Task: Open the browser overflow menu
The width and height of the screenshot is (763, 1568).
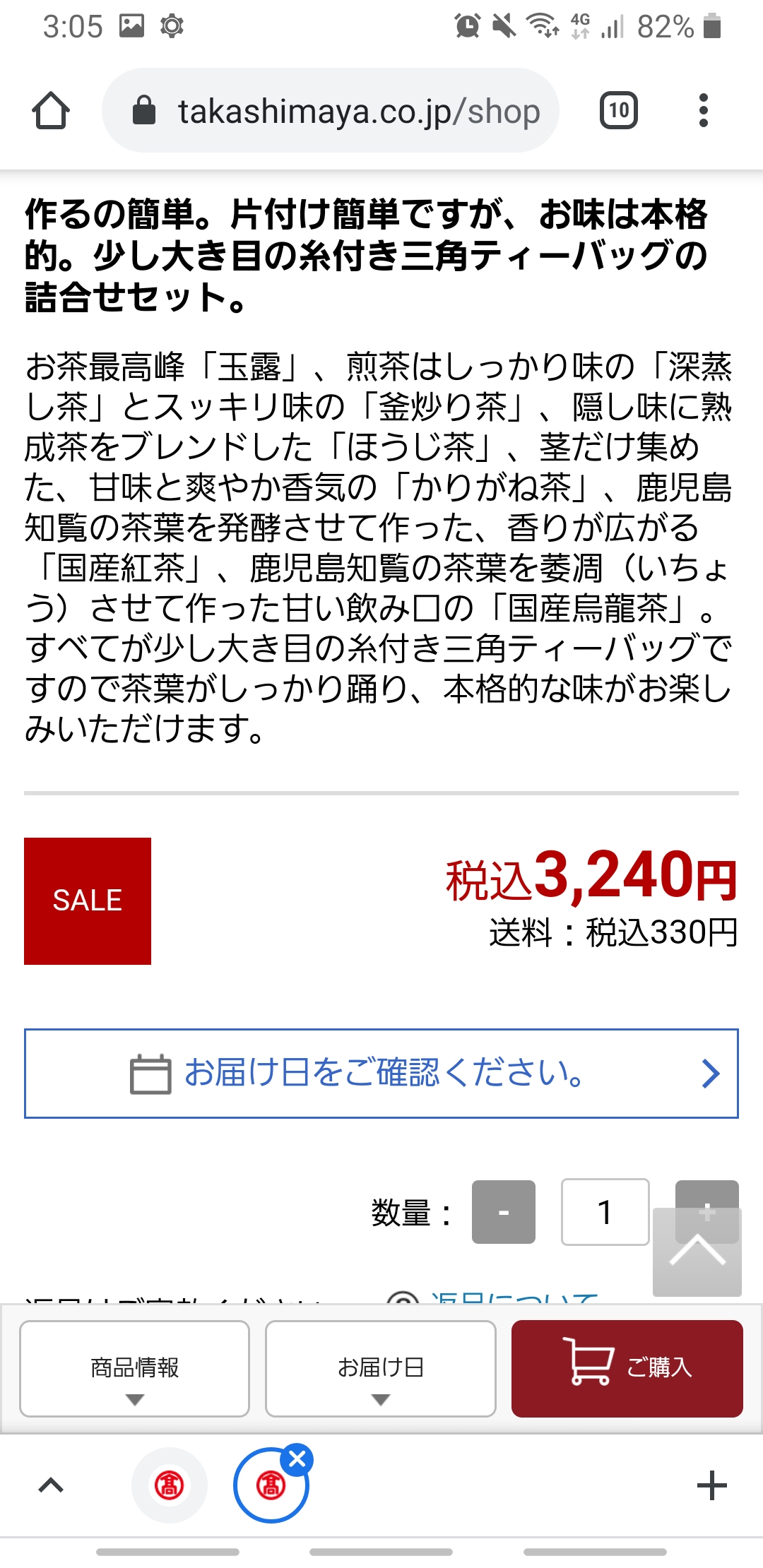Action: [703, 111]
